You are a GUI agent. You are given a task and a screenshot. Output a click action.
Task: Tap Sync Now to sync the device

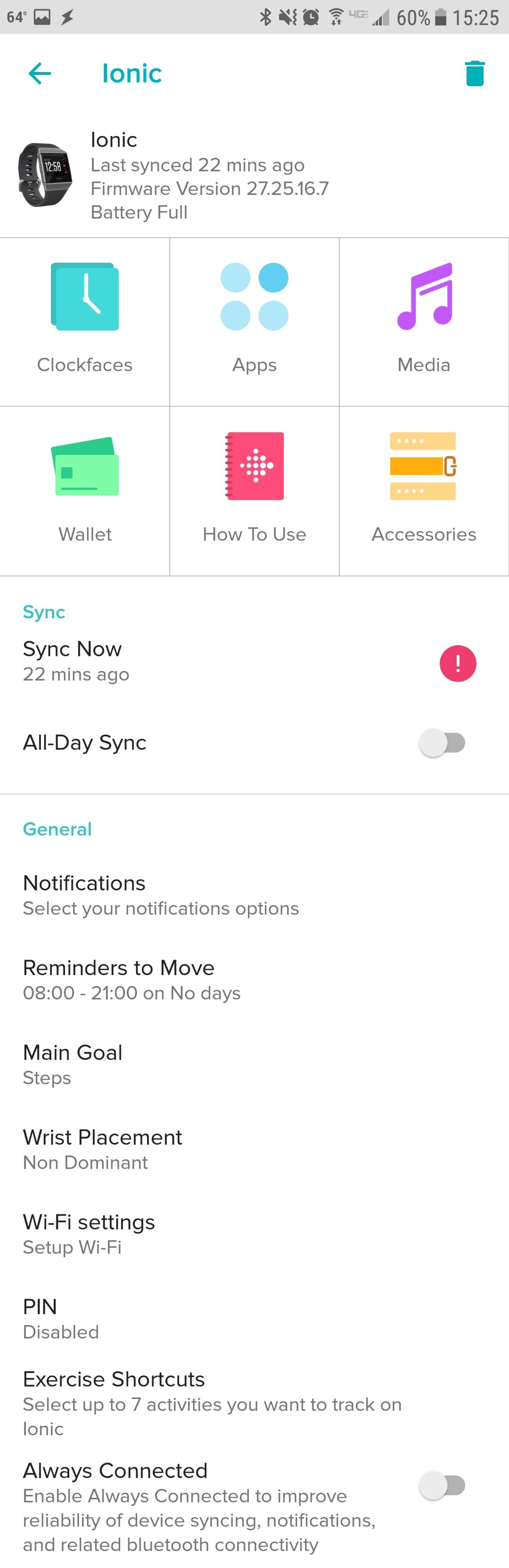tap(73, 661)
